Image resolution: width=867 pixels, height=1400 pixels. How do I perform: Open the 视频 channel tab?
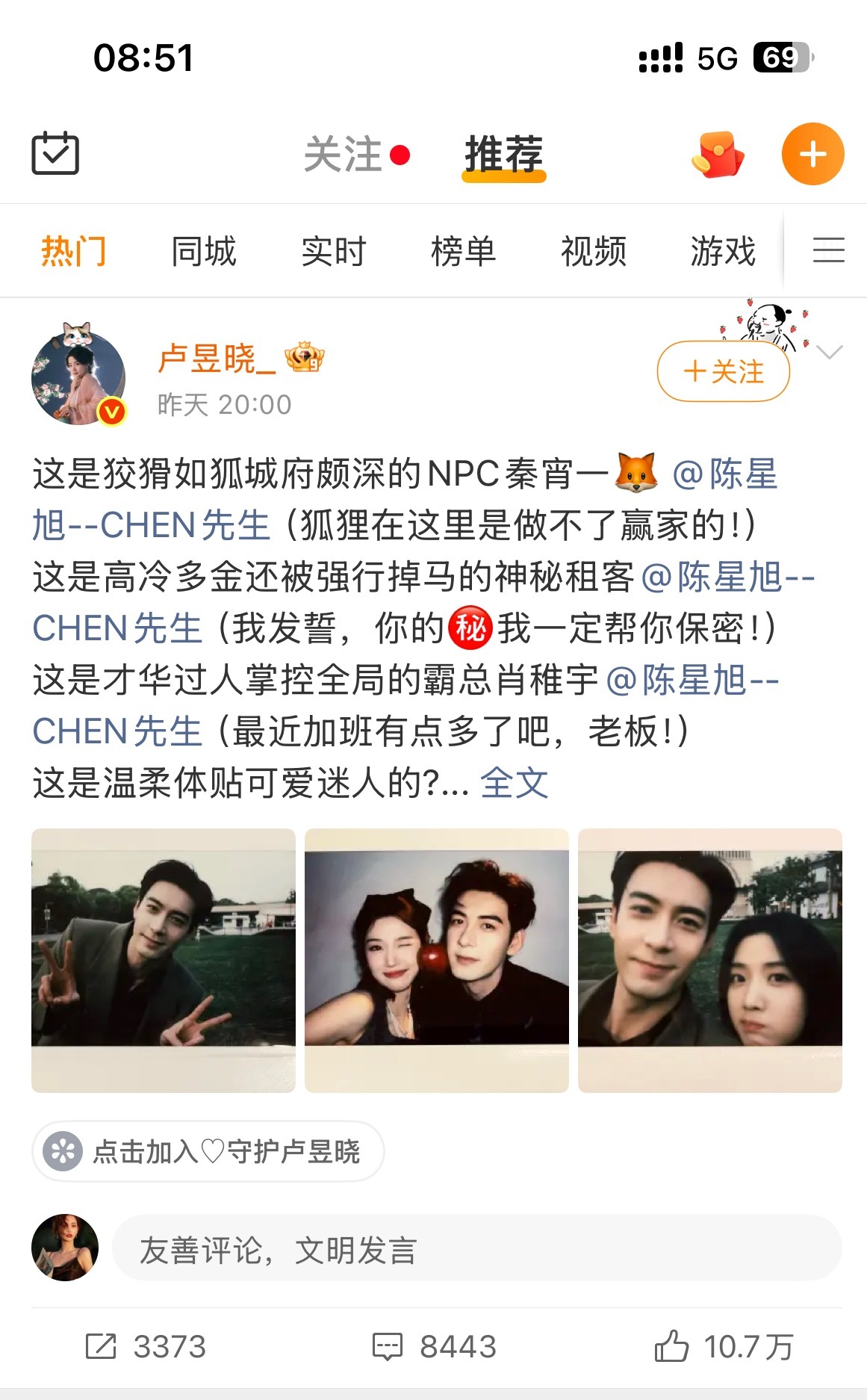pyautogui.click(x=593, y=251)
